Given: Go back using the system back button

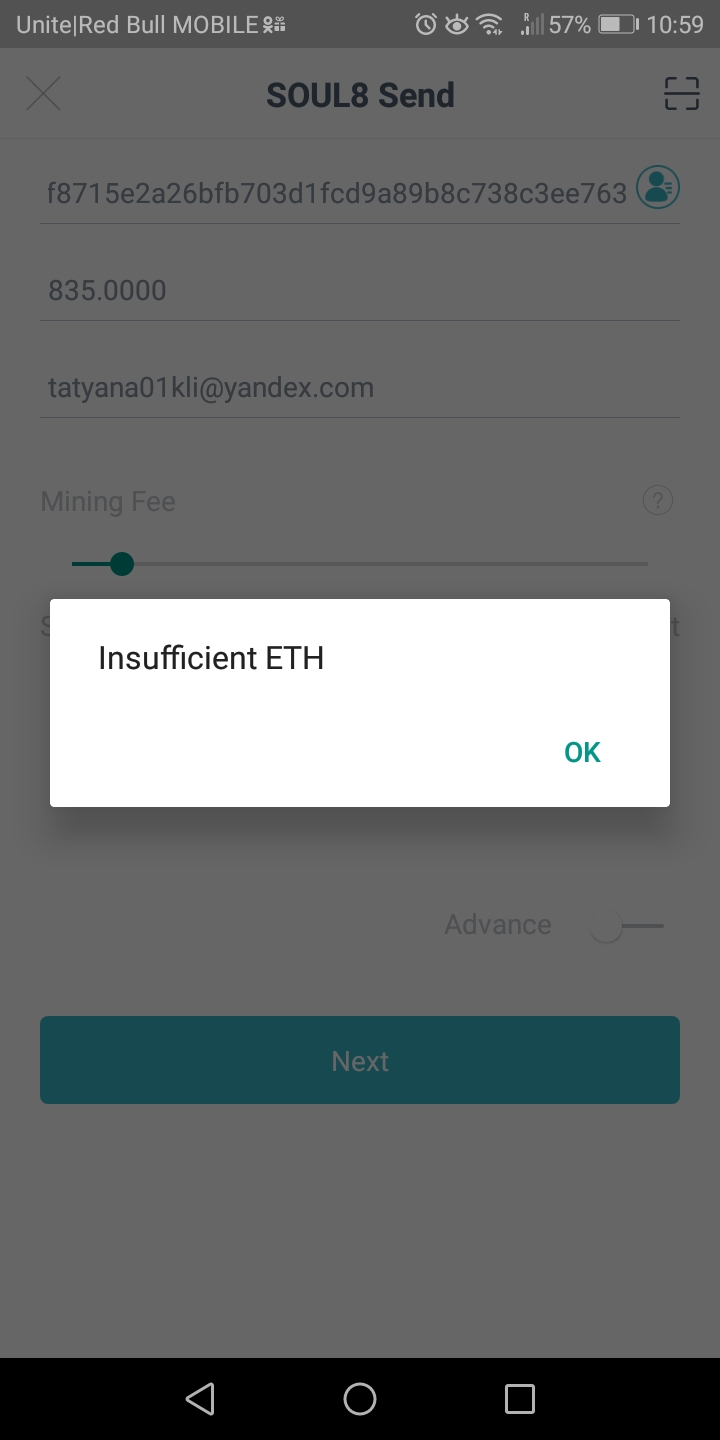Looking at the screenshot, I should click(200, 1398).
